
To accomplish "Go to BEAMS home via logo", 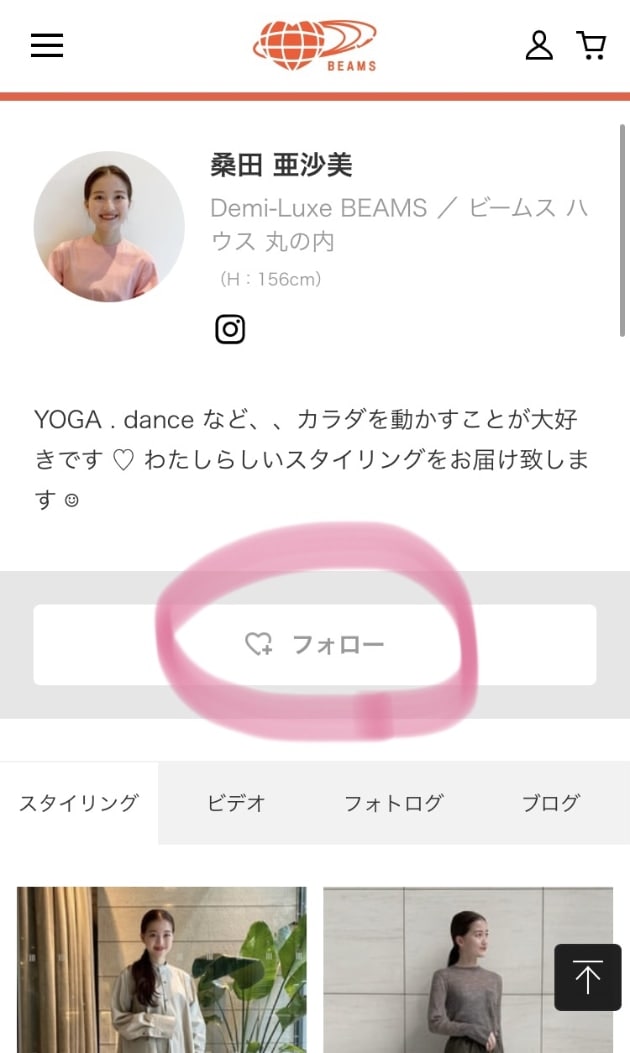I will point(314,45).
